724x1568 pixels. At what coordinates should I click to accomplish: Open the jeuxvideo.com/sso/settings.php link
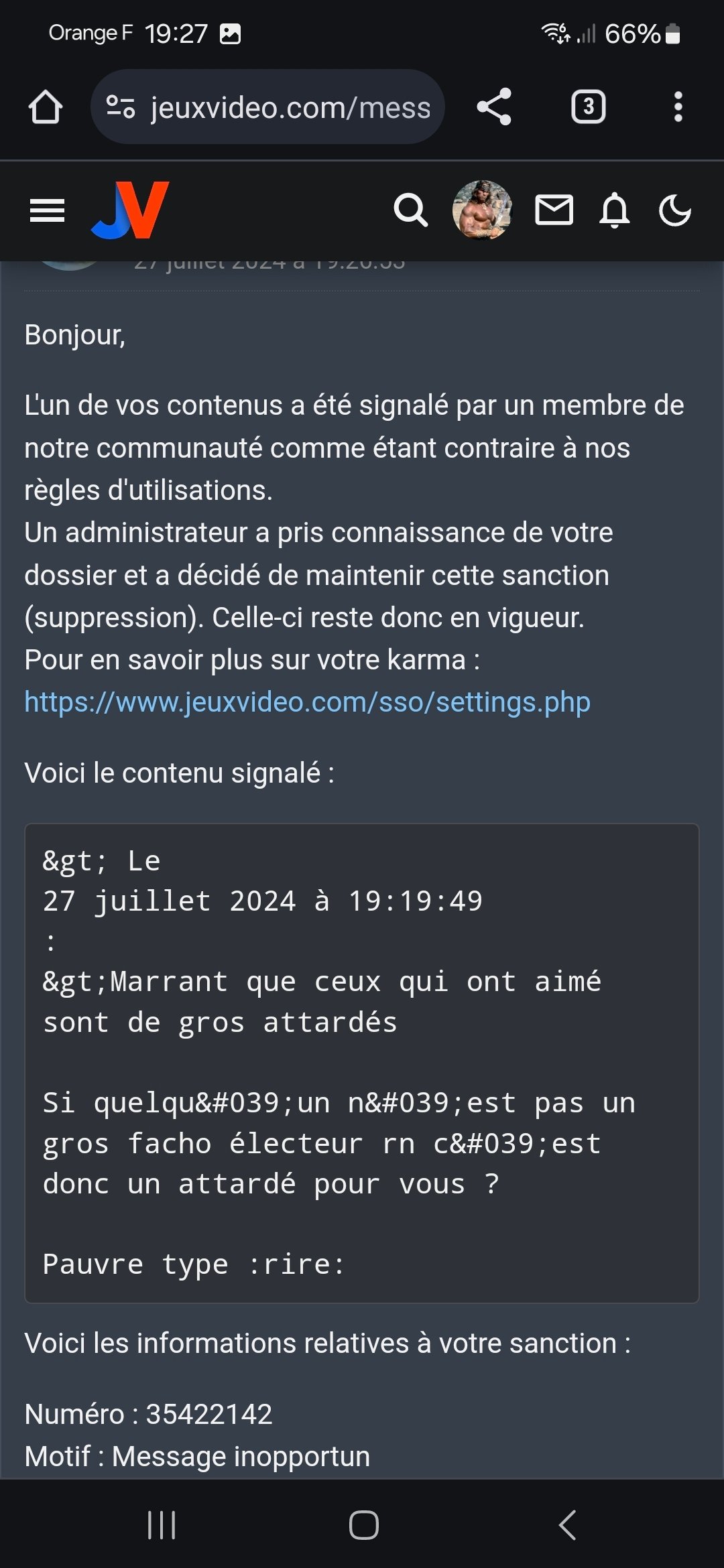pos(307,702)
